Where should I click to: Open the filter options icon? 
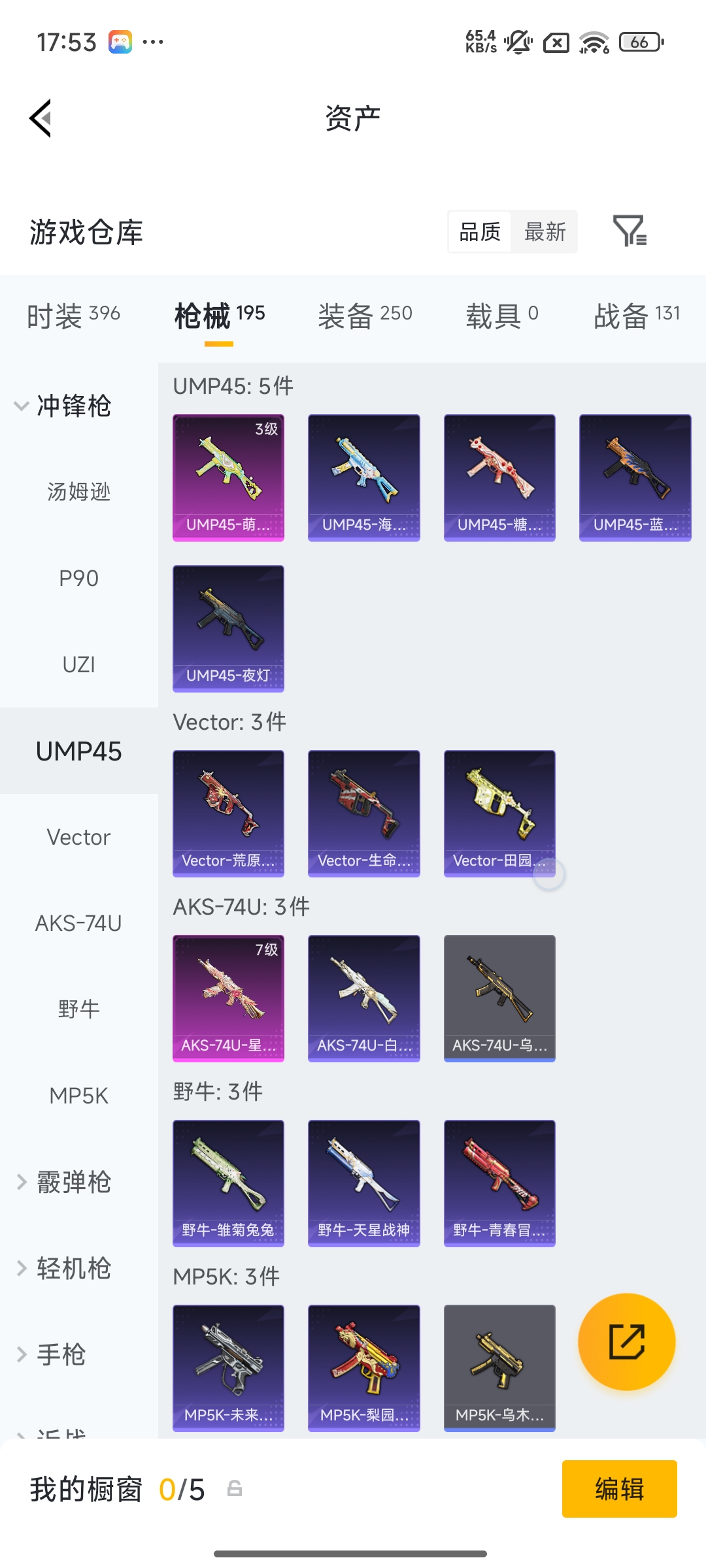coord(629,231)
